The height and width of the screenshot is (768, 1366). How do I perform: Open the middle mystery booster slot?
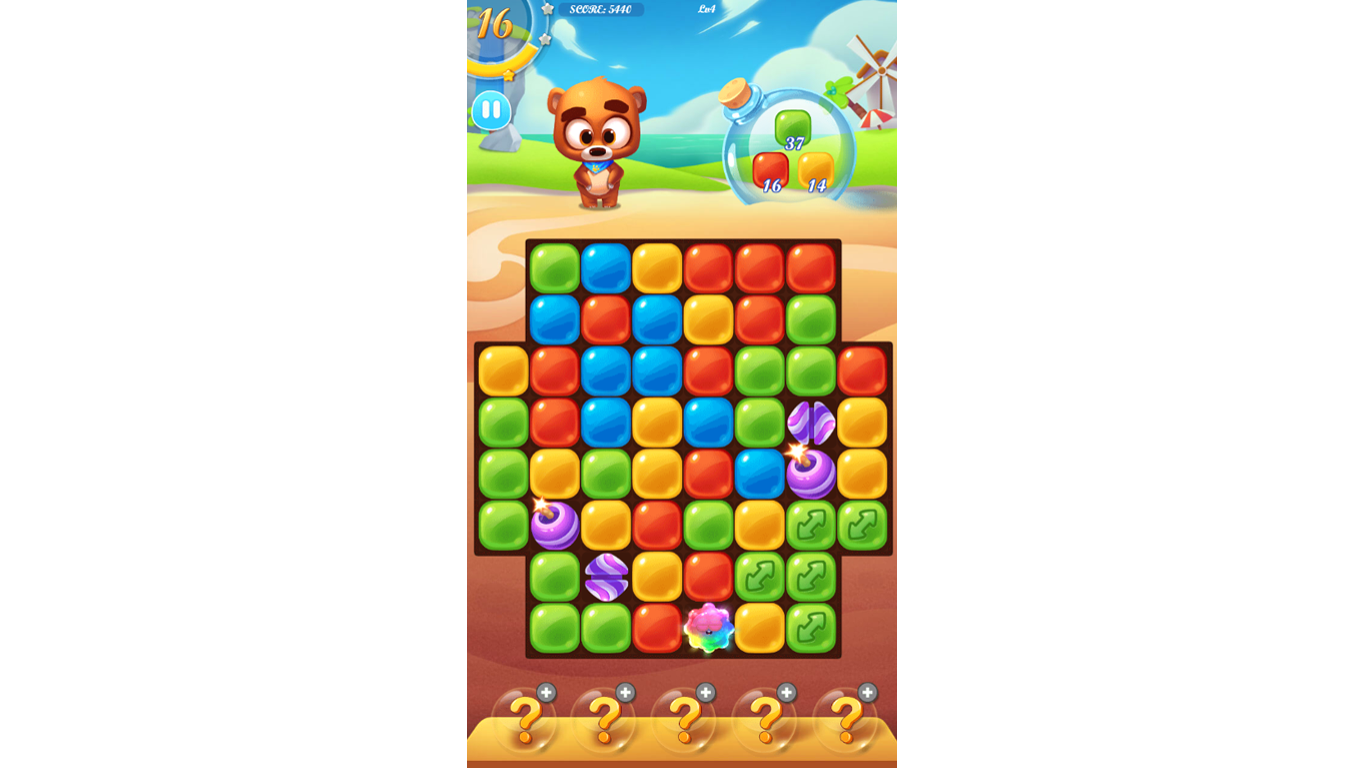coord(685,719)
